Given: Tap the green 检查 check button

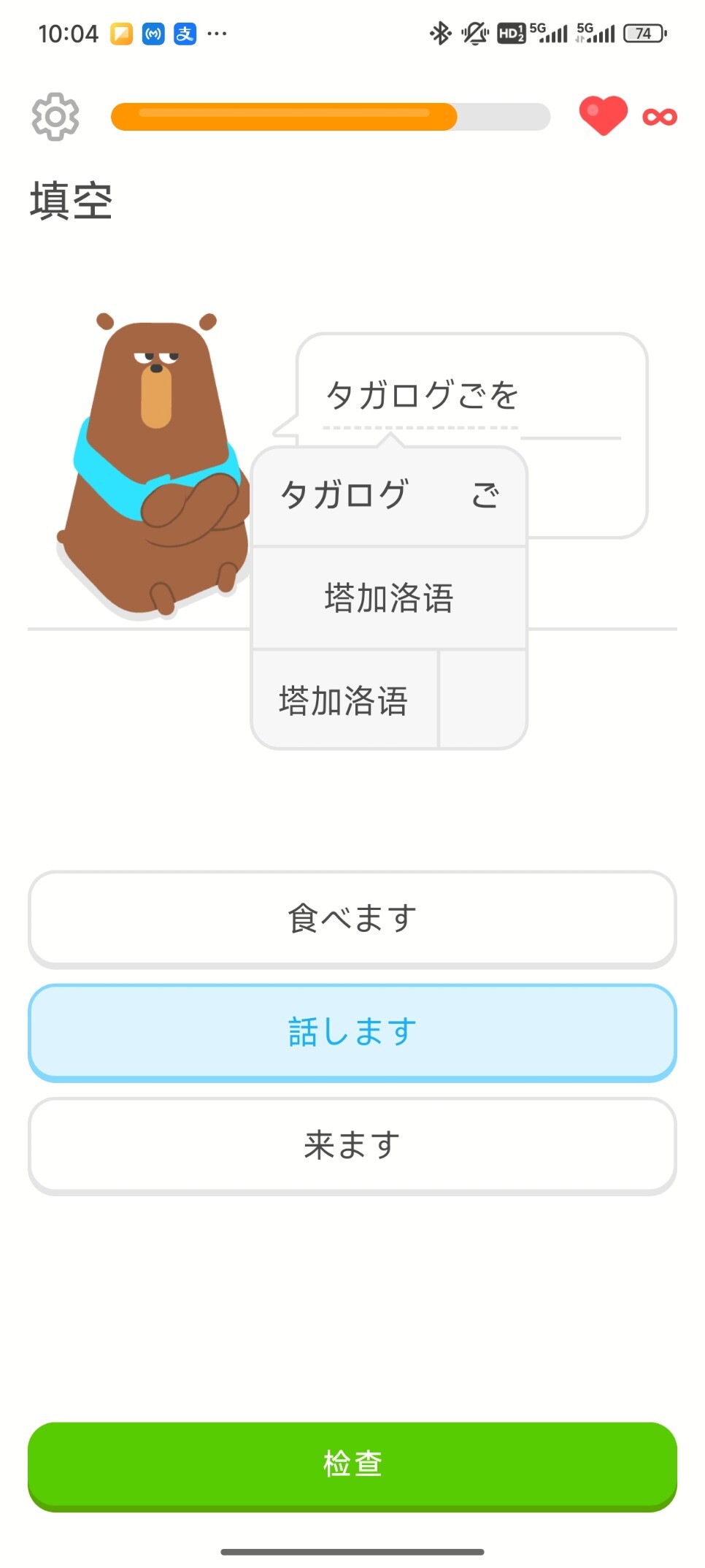Looking at the screenshot, I should [352, 1466].
